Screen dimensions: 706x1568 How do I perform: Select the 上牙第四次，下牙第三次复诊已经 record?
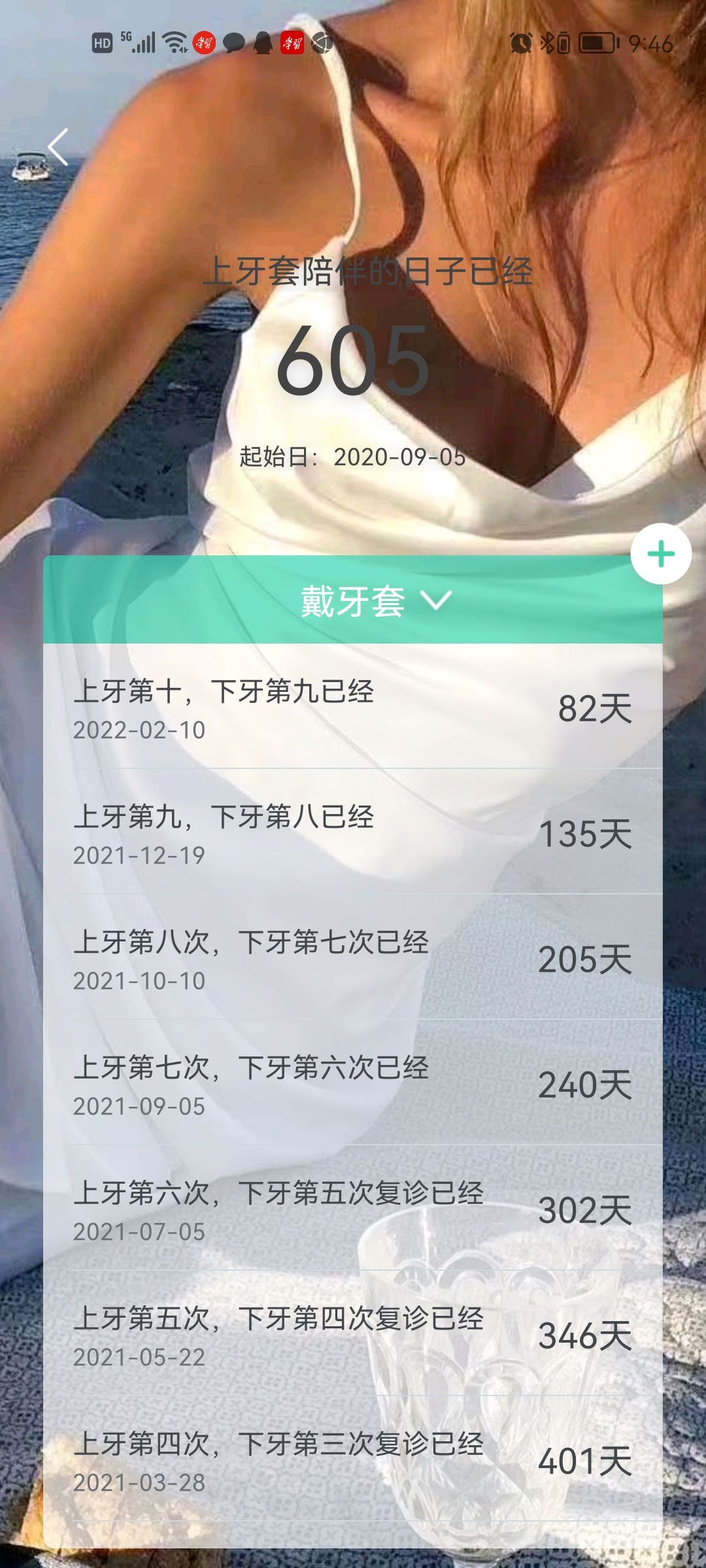[x=353, y=1461]
